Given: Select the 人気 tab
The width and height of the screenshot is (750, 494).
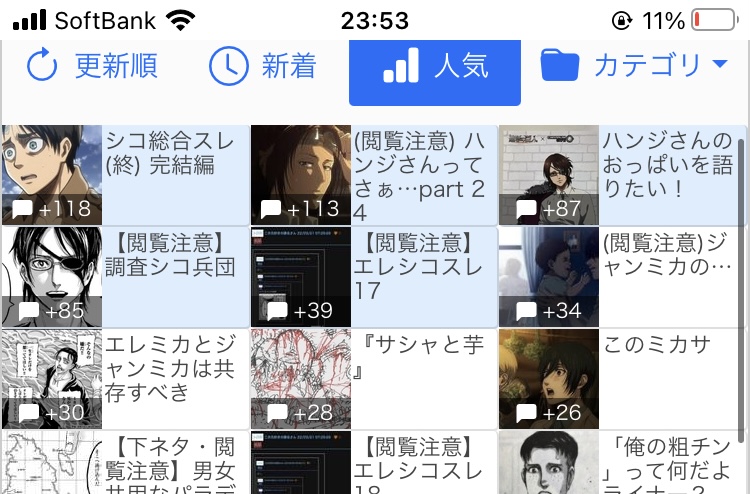Looking at the screenshot, I should click(x=435, y=67).
